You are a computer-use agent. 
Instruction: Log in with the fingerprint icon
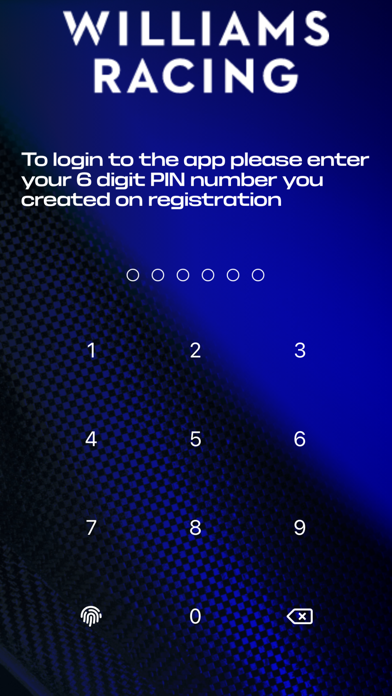click(91, 617)
